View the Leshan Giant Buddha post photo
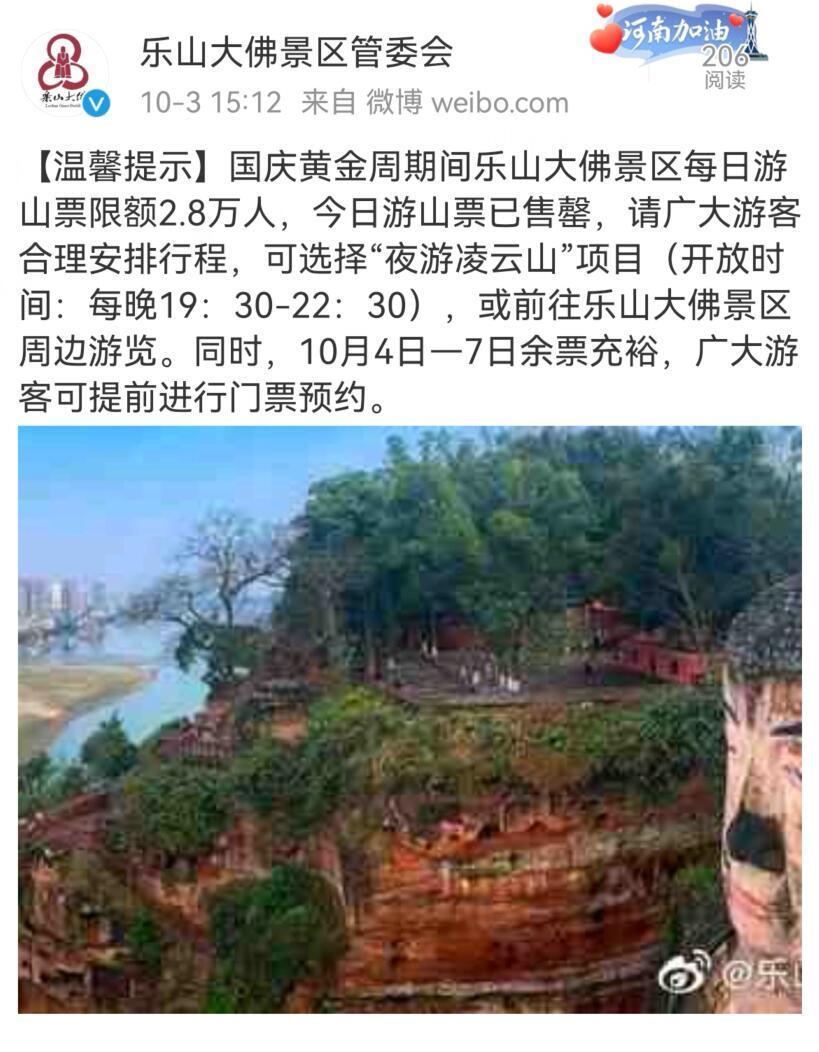 tap(409, 718)
